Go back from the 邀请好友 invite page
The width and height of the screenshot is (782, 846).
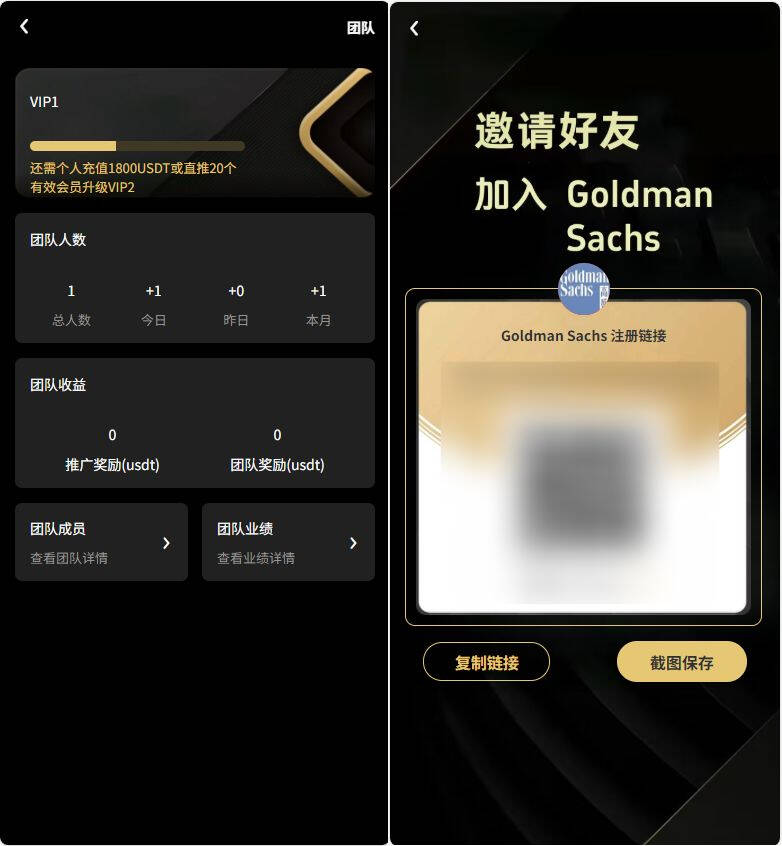415,29
